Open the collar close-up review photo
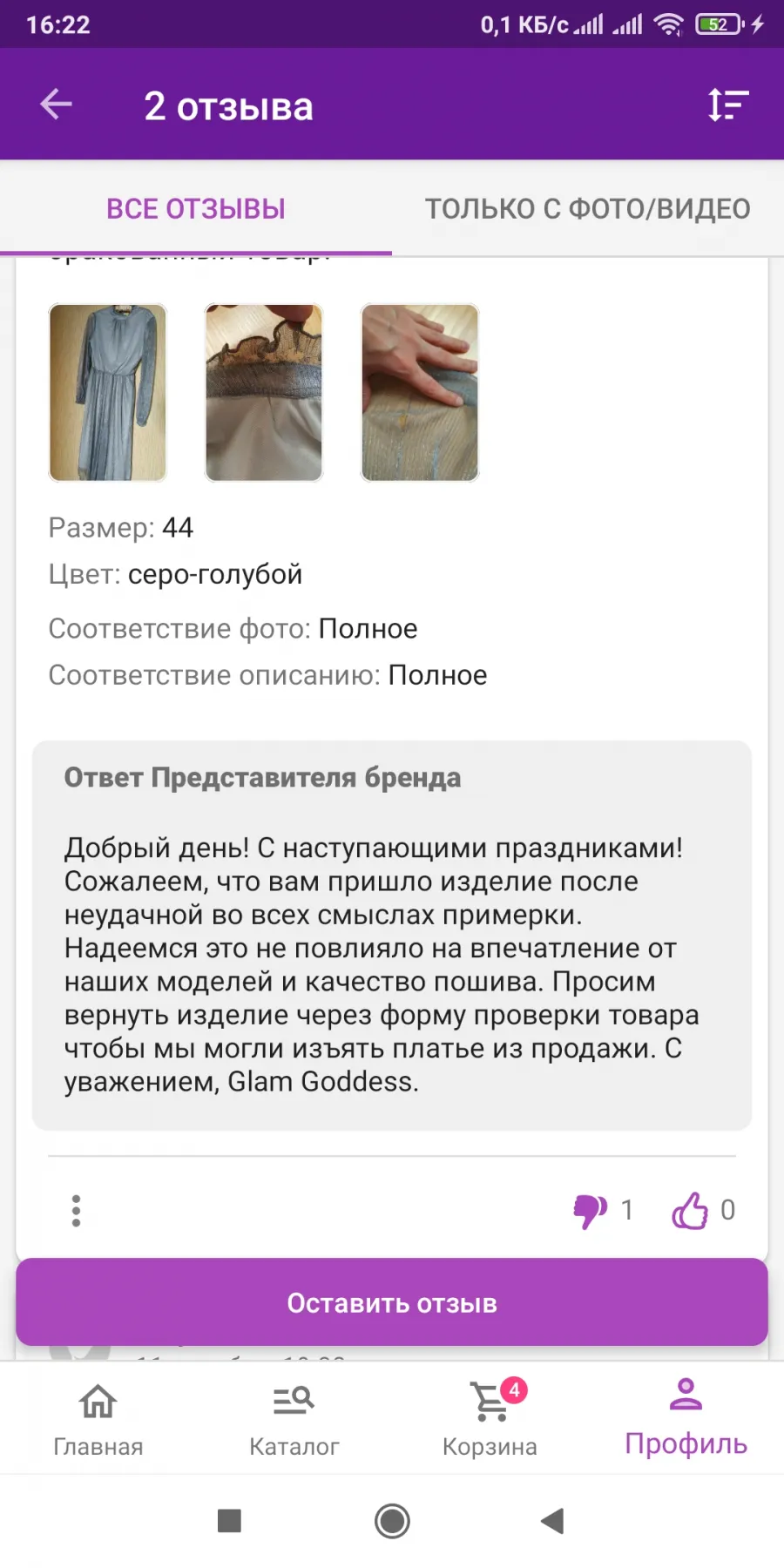The width and height of the screenshot is (784, 1568). pyautogui.click(x=264, y=392)
